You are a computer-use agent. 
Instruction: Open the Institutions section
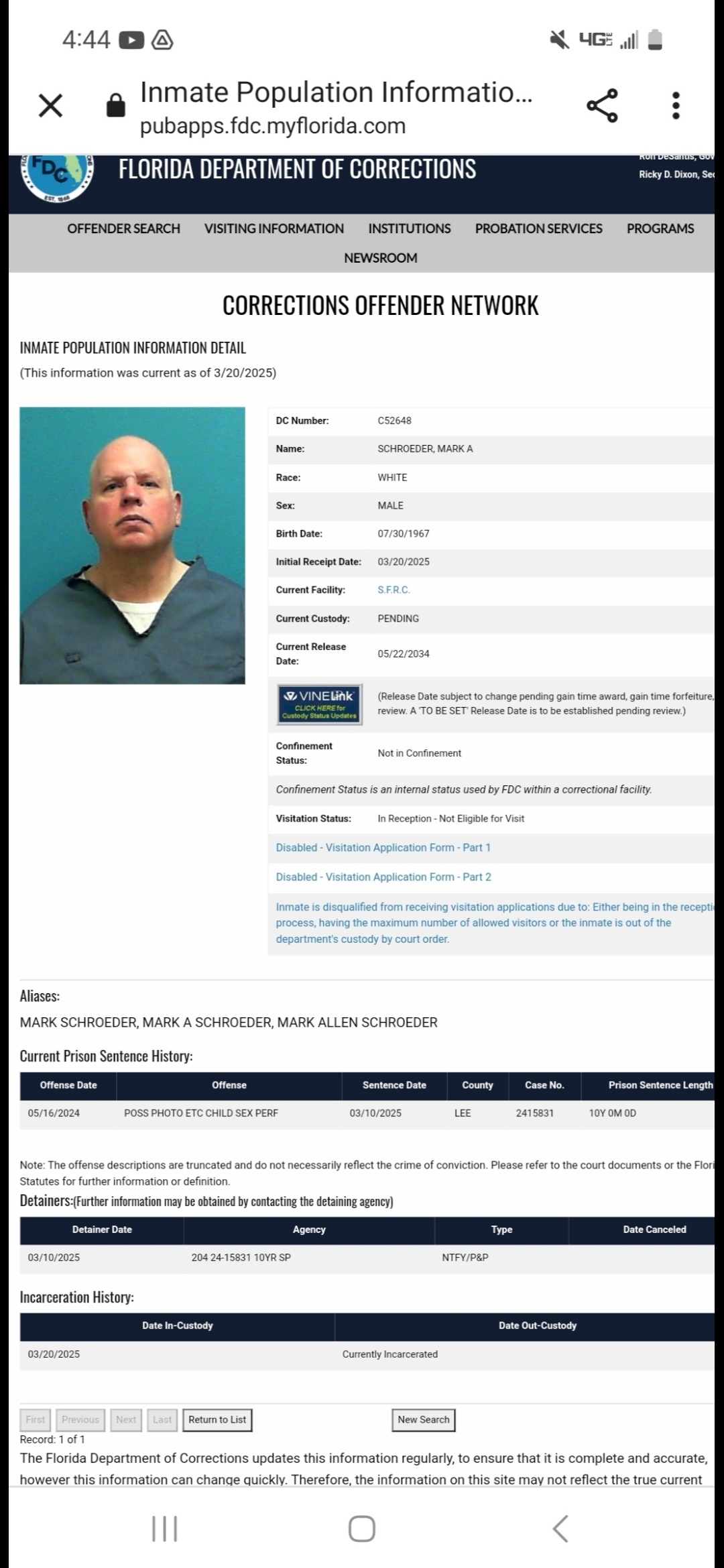pos(410,228)
